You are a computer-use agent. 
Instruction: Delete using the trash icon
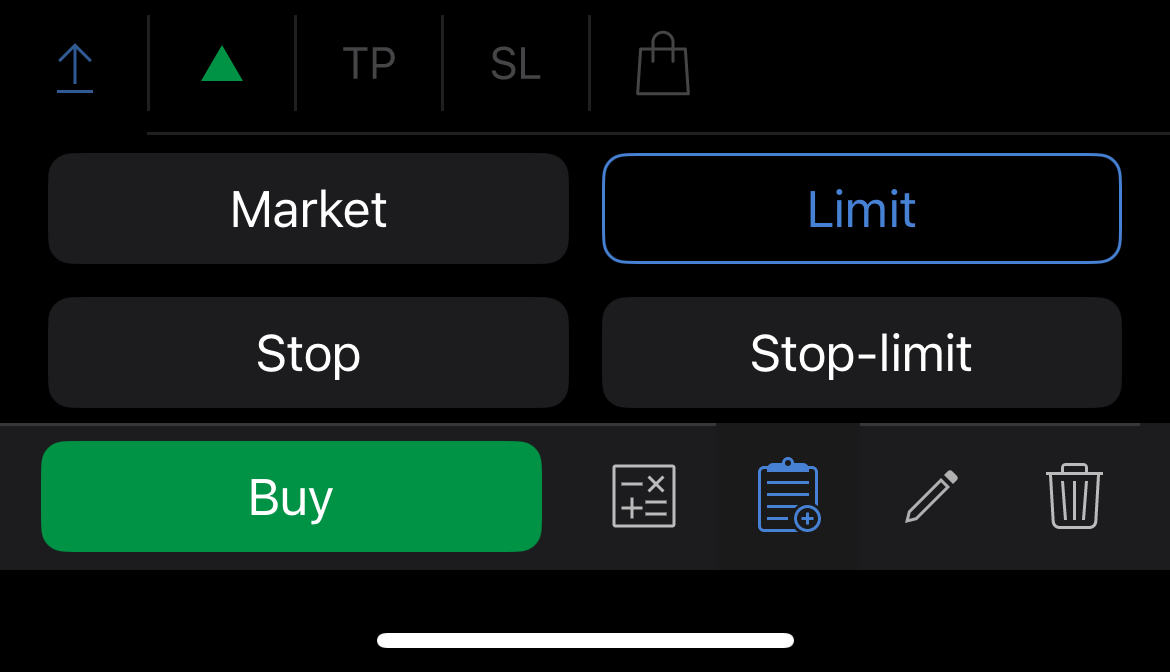pos(1074,496)
